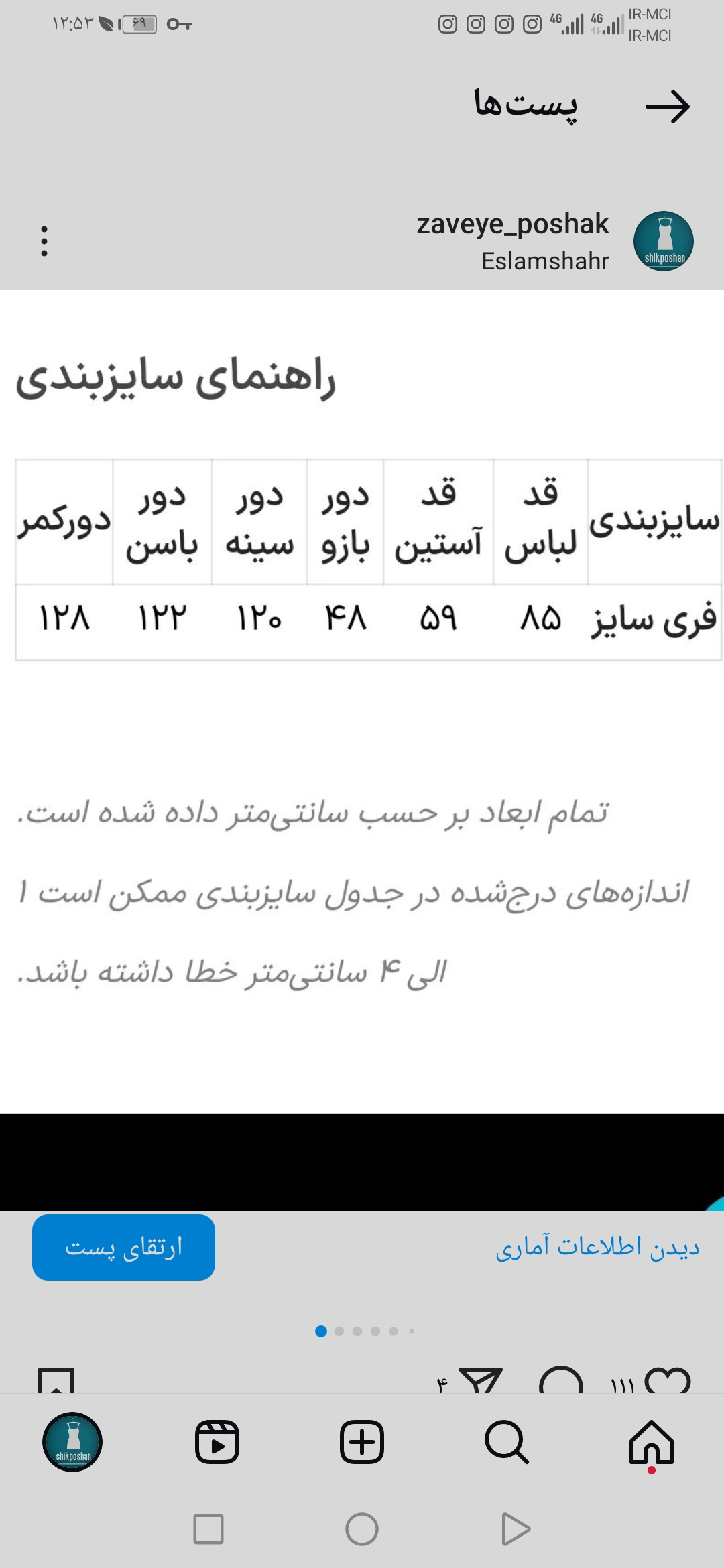Switch to the Reels tab
Viewport: 724px width, 1568px height.
[x=217, y=1442]
